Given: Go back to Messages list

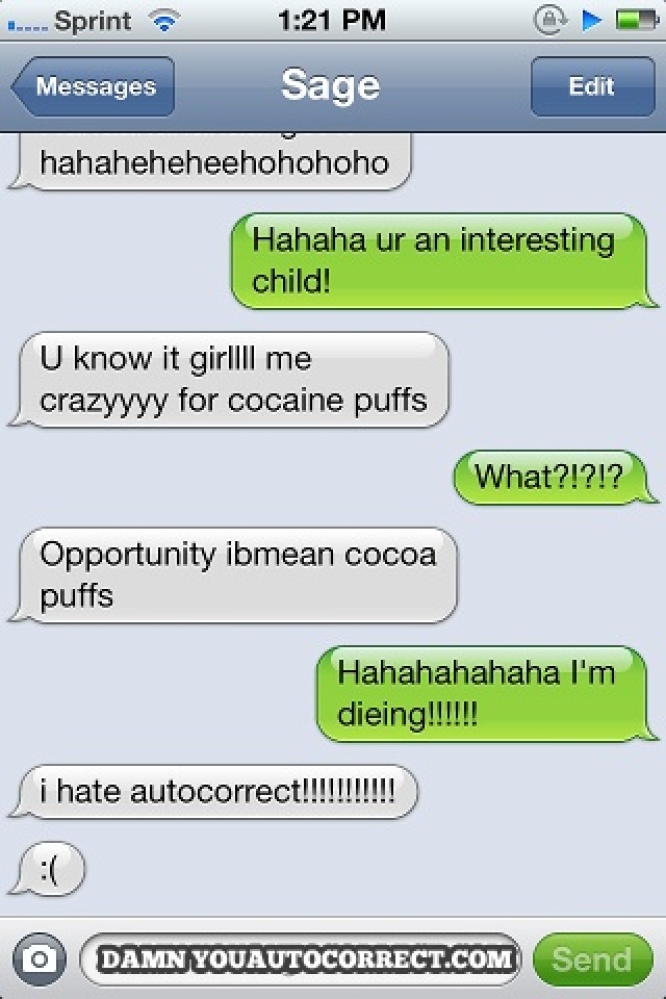Looking at the screenshot, I should (93, 87).
